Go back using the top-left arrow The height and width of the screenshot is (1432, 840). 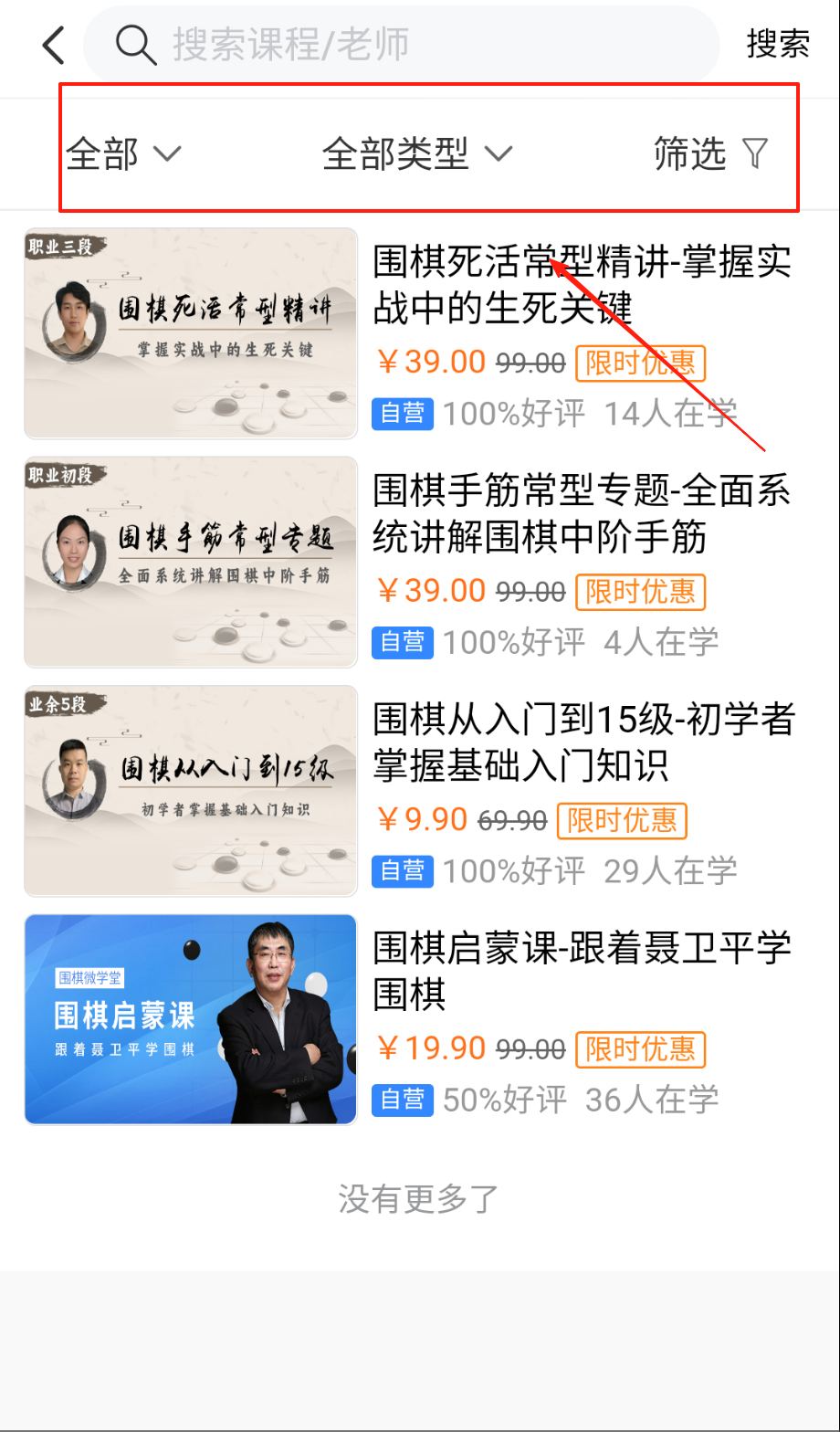tap(55, 45)
